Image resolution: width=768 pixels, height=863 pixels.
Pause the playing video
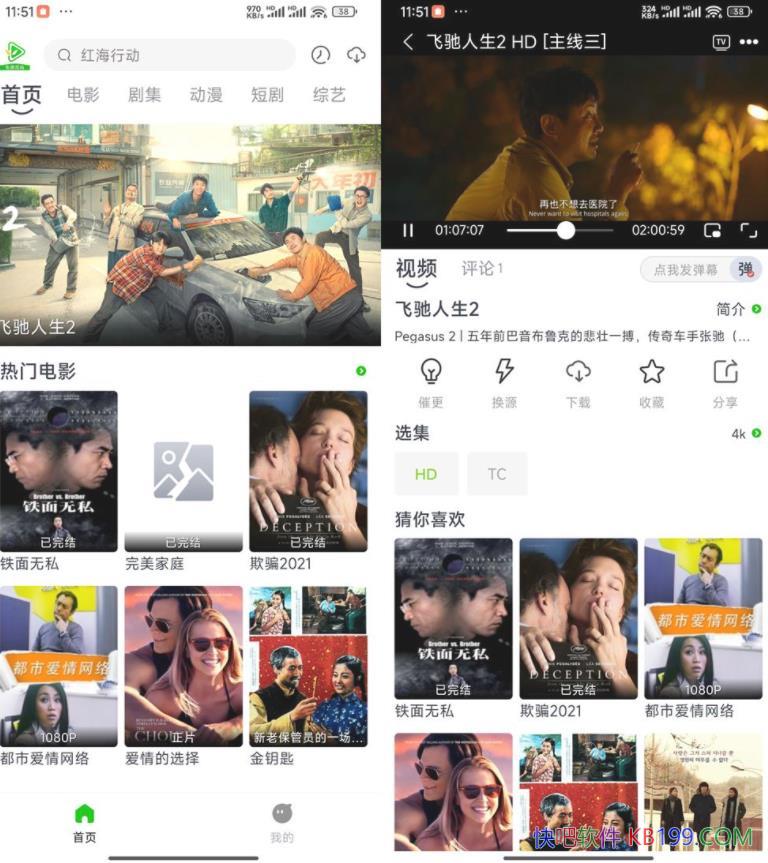coord(408,230)
